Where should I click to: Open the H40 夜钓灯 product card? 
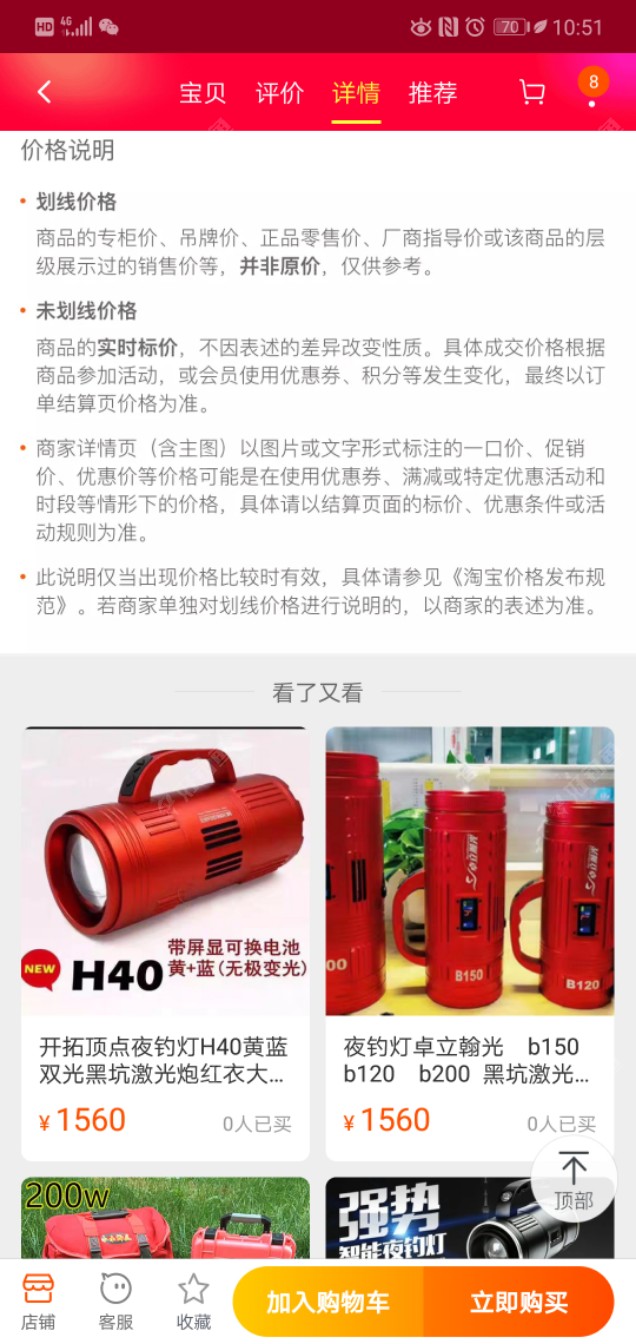[x=165, y=940]
